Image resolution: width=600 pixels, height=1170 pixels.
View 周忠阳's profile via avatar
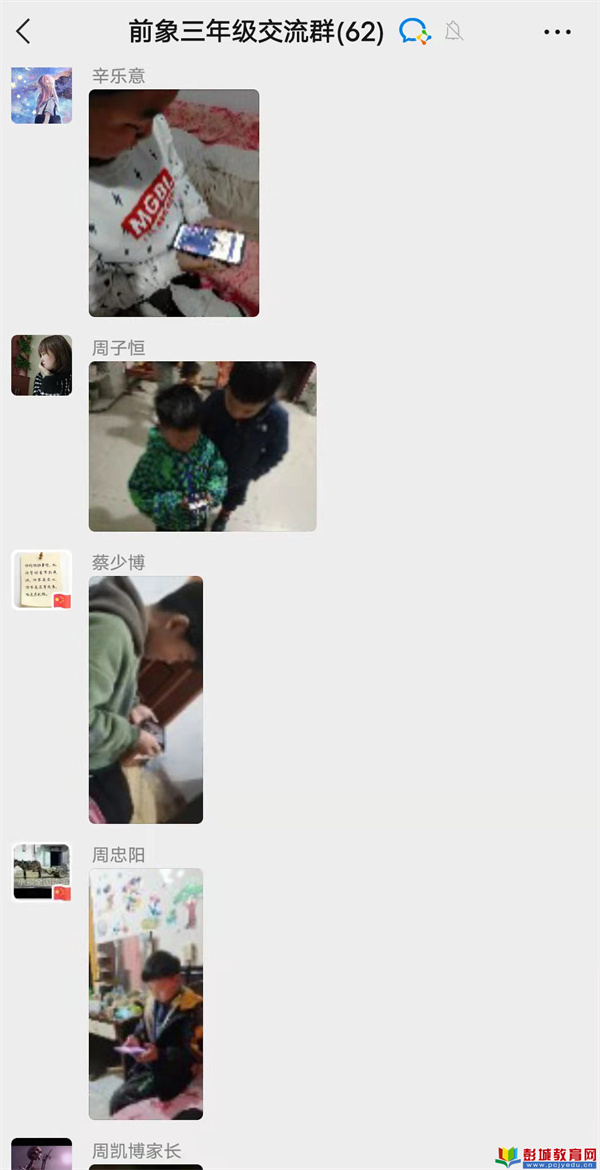click(x=42, y=872)
